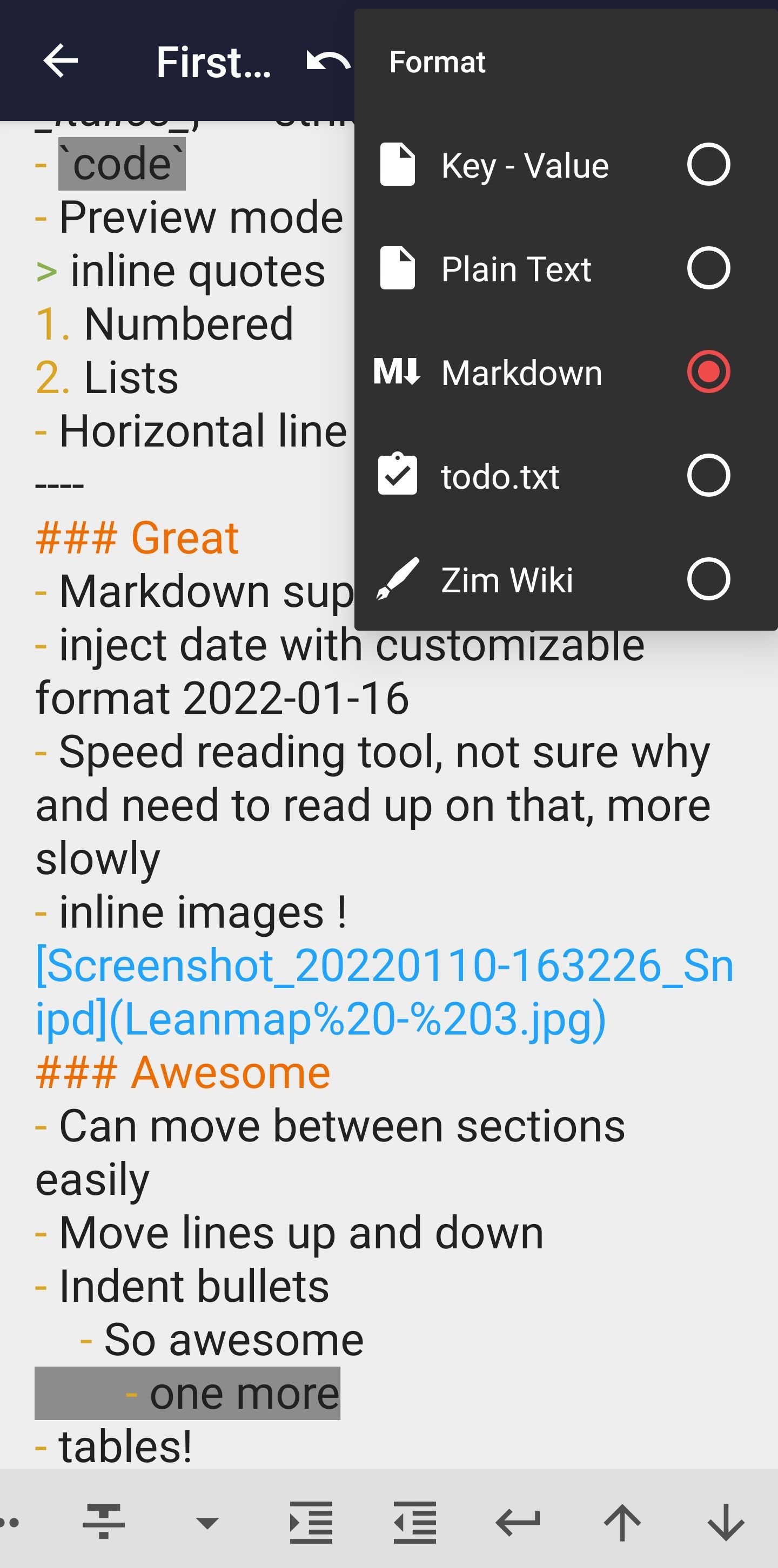Go back using the arrow
Image resolution: width=778 pixels, height=1568 pixels.
[x=61, y=61]
